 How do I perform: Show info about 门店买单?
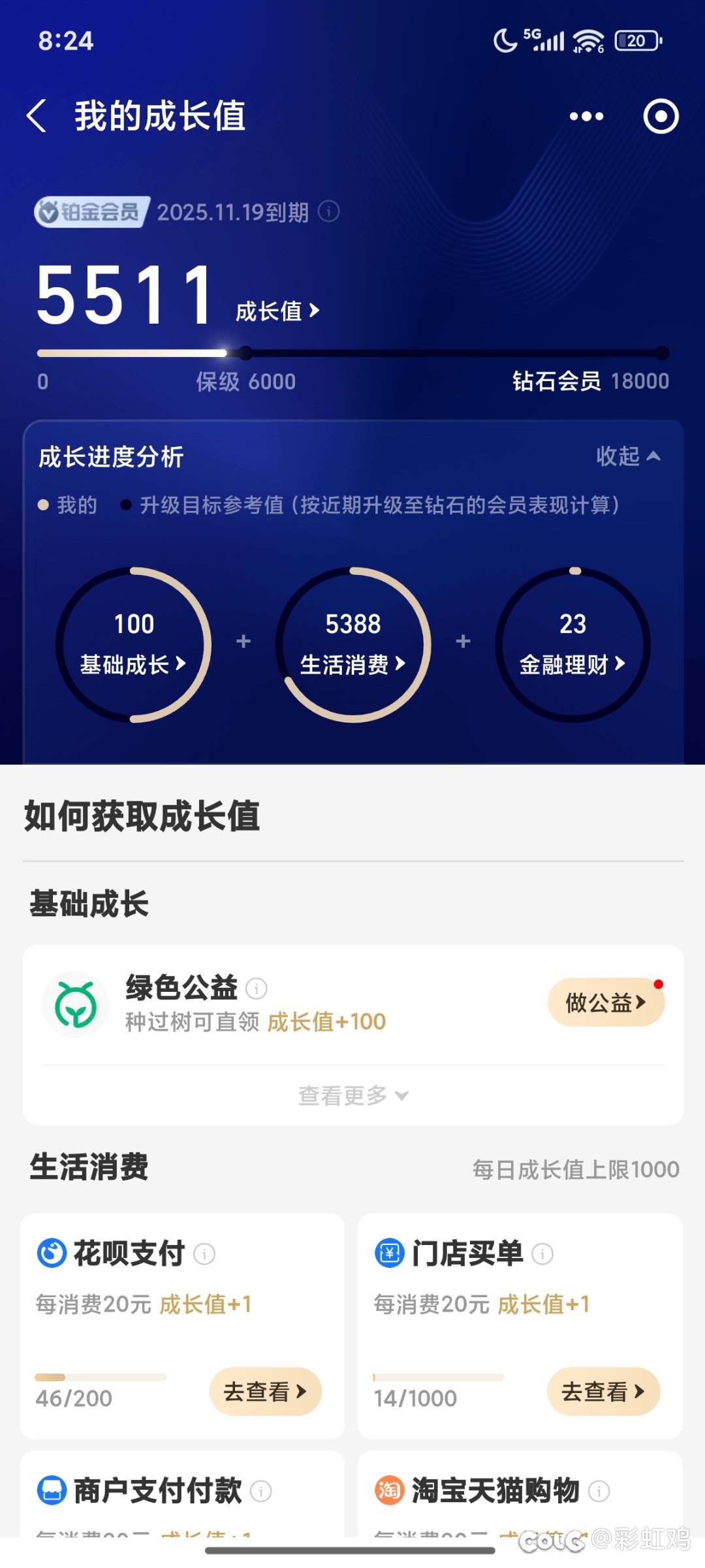point(542,1253)
